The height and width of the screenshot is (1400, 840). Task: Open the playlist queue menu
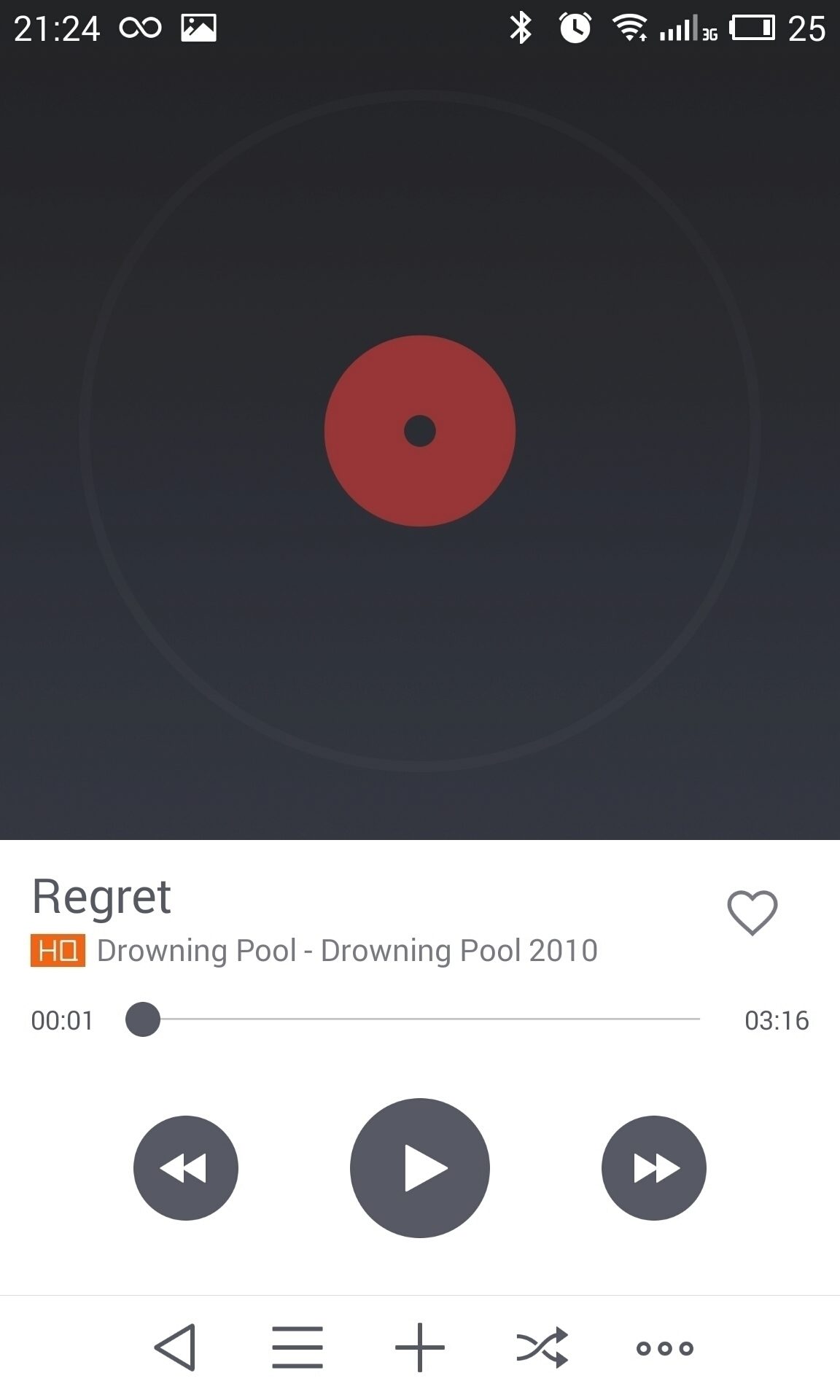[x=297, y=1347]
